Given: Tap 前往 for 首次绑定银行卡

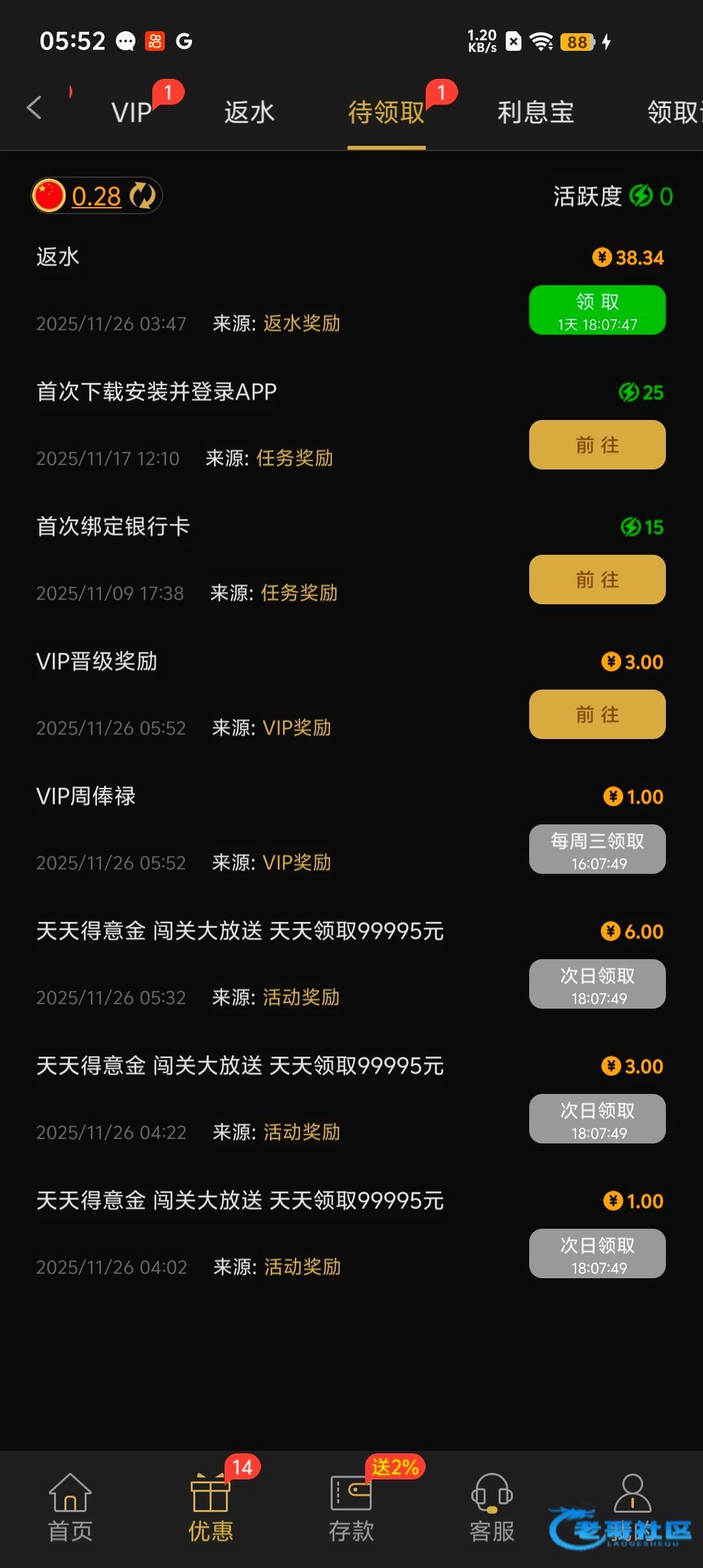Looking at the screenshot, I should (597, 580).
